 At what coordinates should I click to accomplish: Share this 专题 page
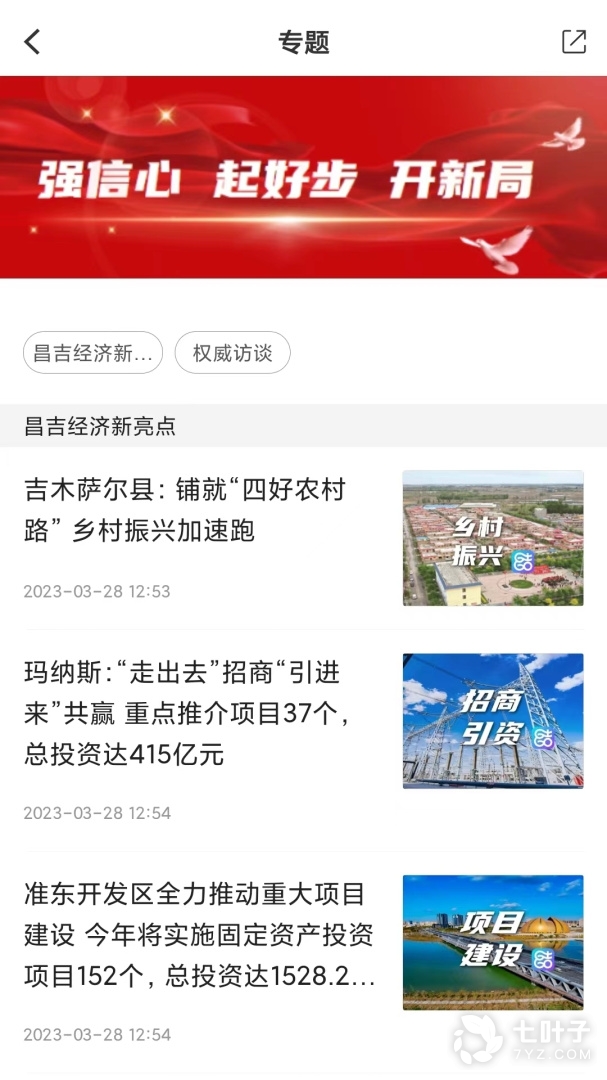[x=574, y=42]
